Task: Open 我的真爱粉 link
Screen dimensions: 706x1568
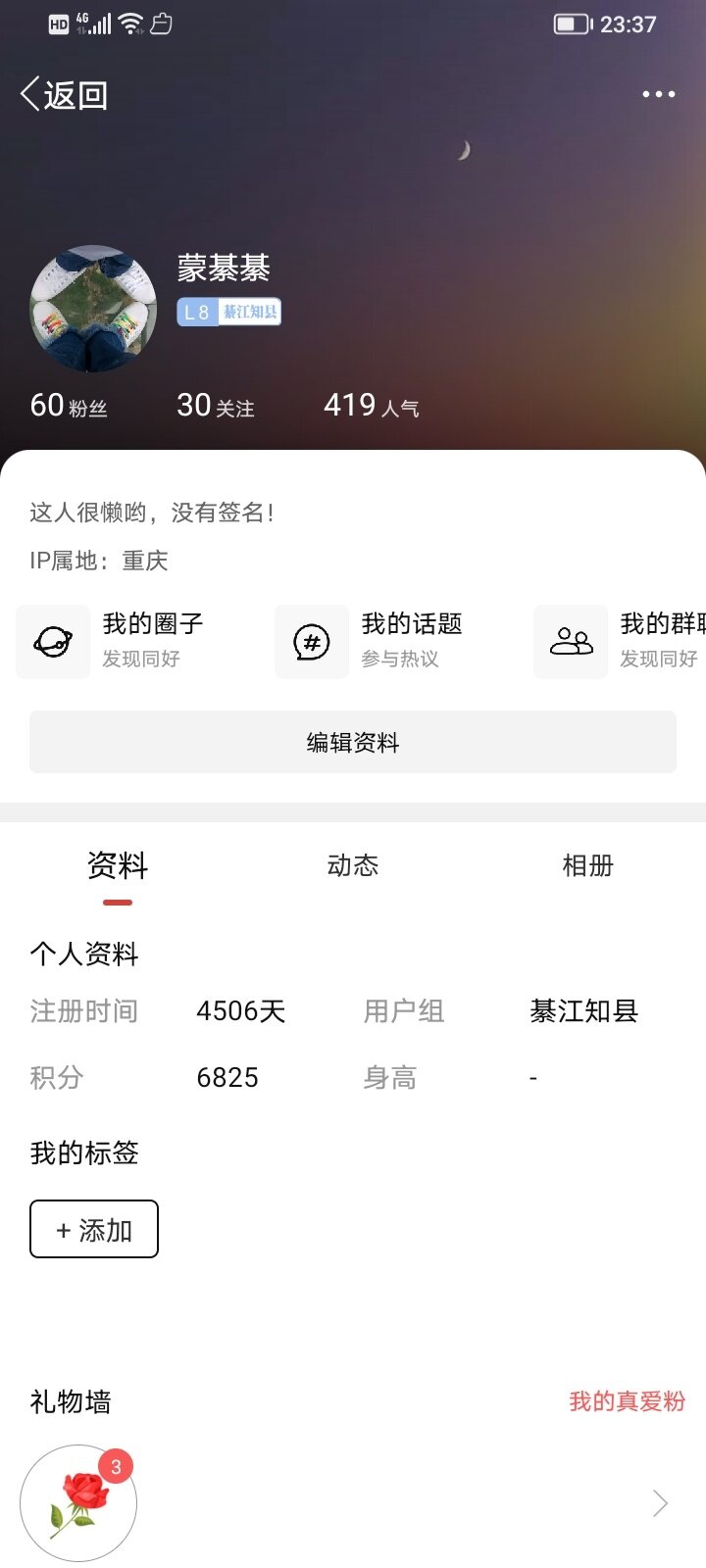Action: tap(627, 1401)
